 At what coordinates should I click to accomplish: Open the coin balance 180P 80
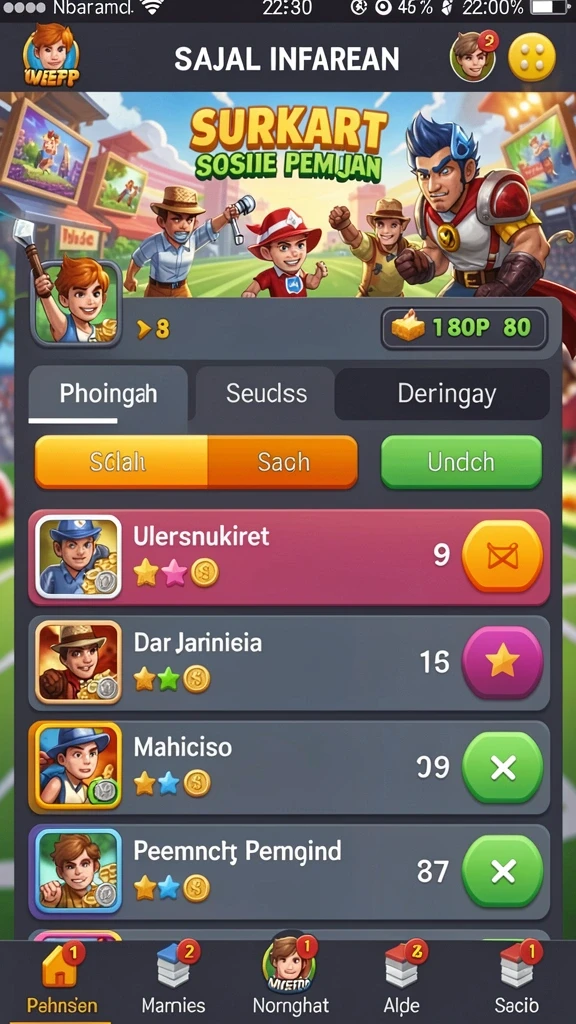464,328
